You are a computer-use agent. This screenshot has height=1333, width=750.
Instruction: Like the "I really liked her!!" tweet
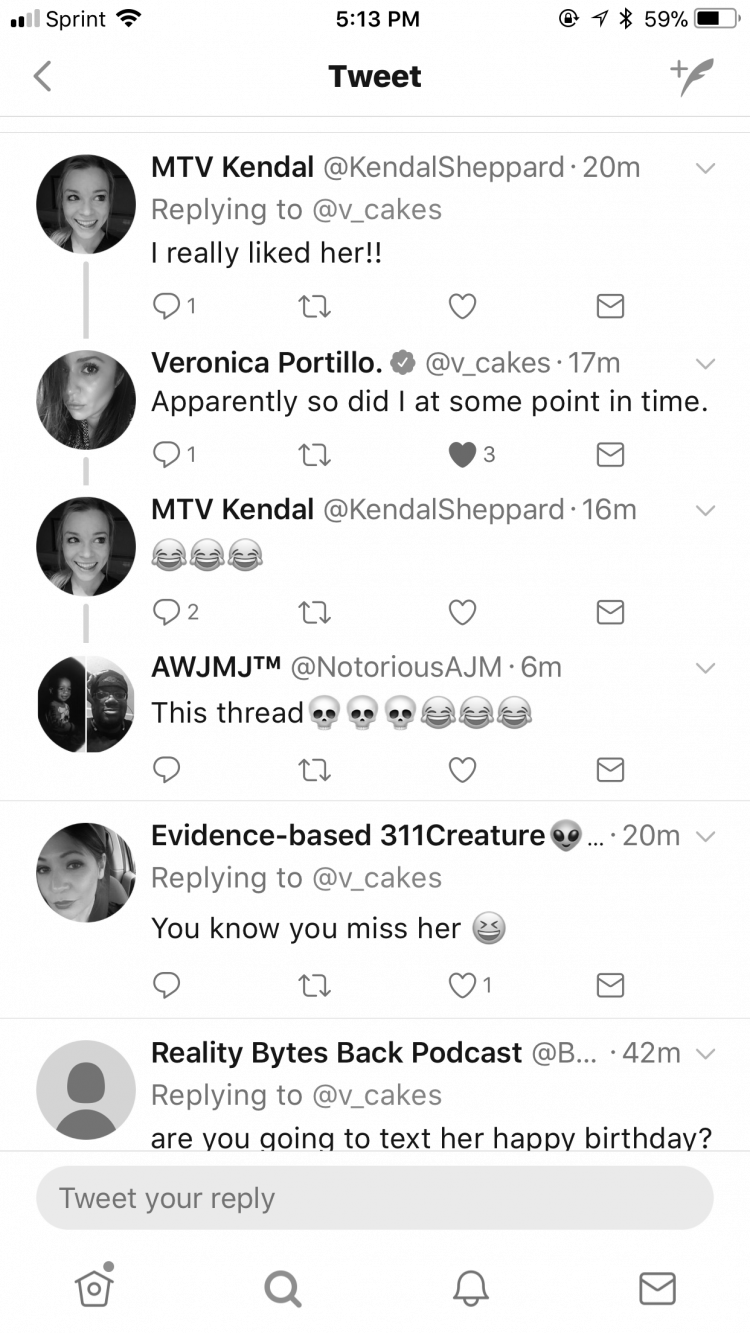462,306
